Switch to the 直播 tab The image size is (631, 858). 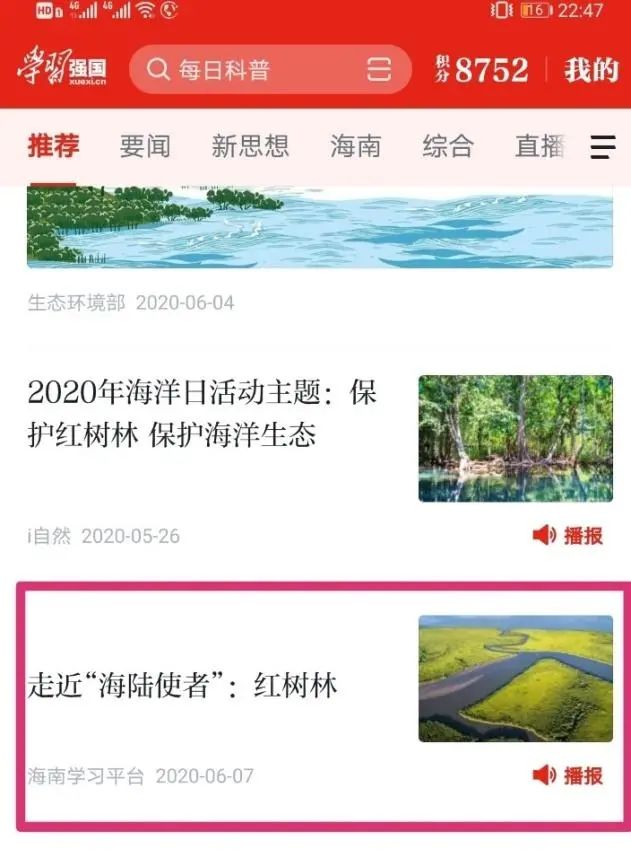point(540,146)
